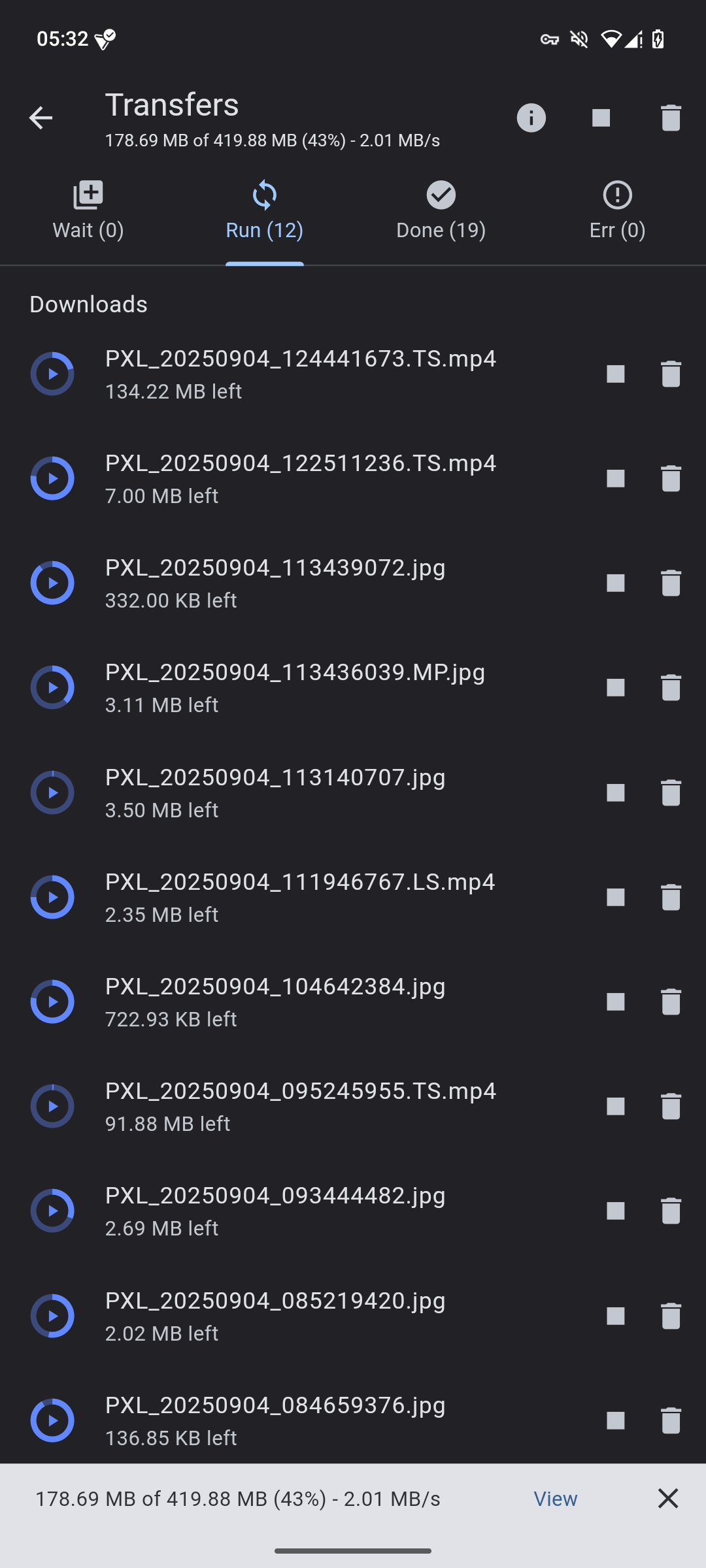Viewport: 706px width, 1568px height.
Task: Stop download of PXL_20250904_093444482.jpg
Action: click(616, 1211)
